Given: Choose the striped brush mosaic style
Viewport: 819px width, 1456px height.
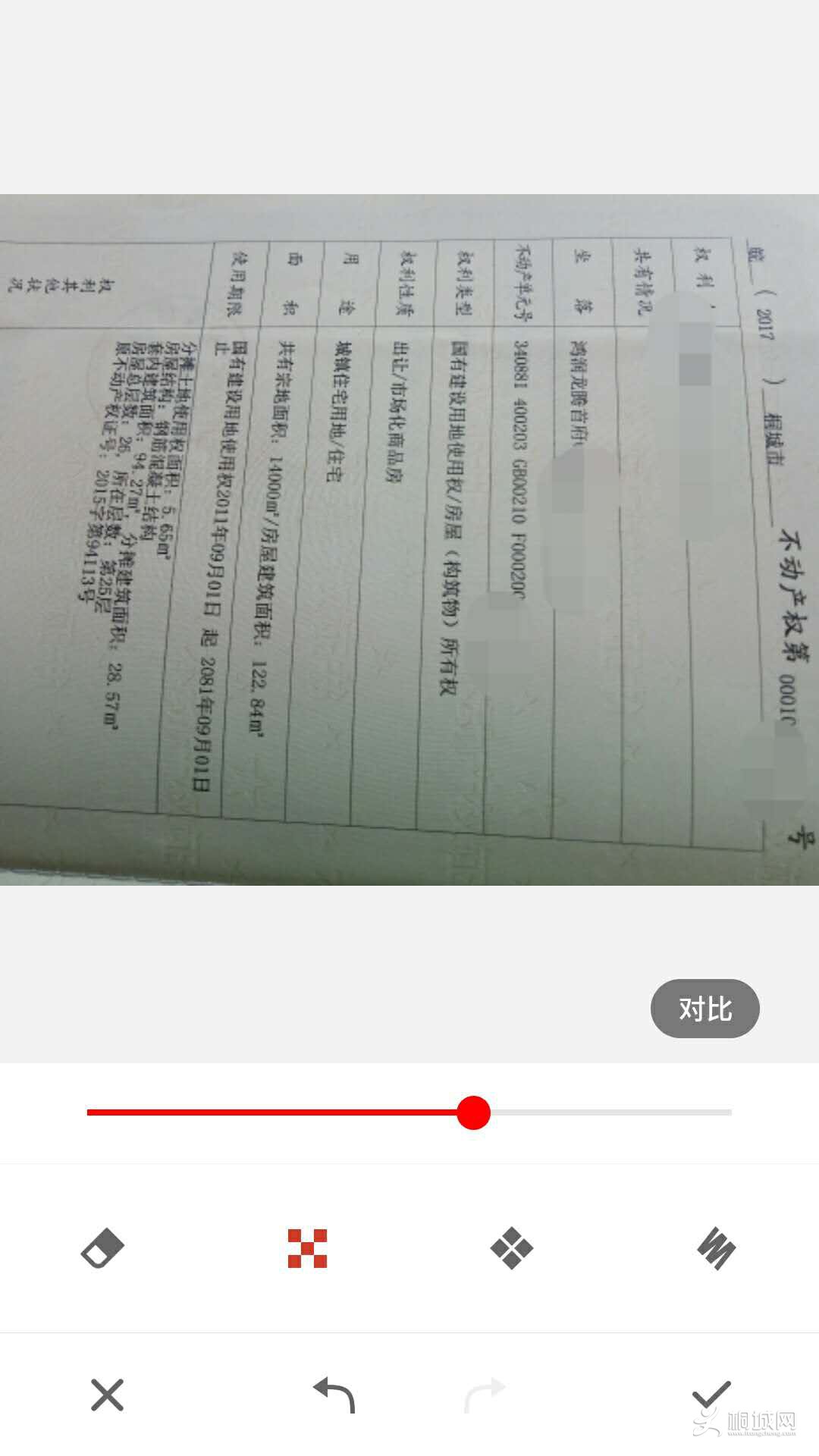Looking at the screenshot, I should (716, 1248).
